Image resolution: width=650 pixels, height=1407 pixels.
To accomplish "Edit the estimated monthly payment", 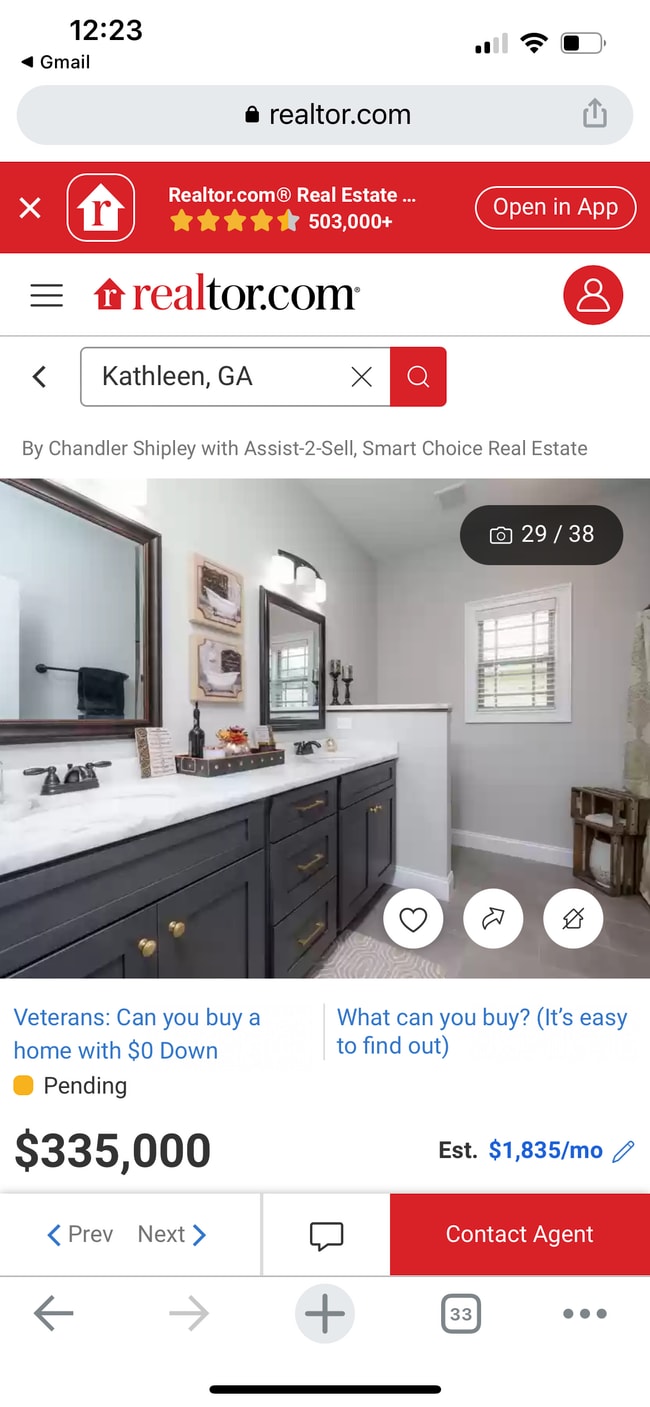I will tap(623, 1151).
